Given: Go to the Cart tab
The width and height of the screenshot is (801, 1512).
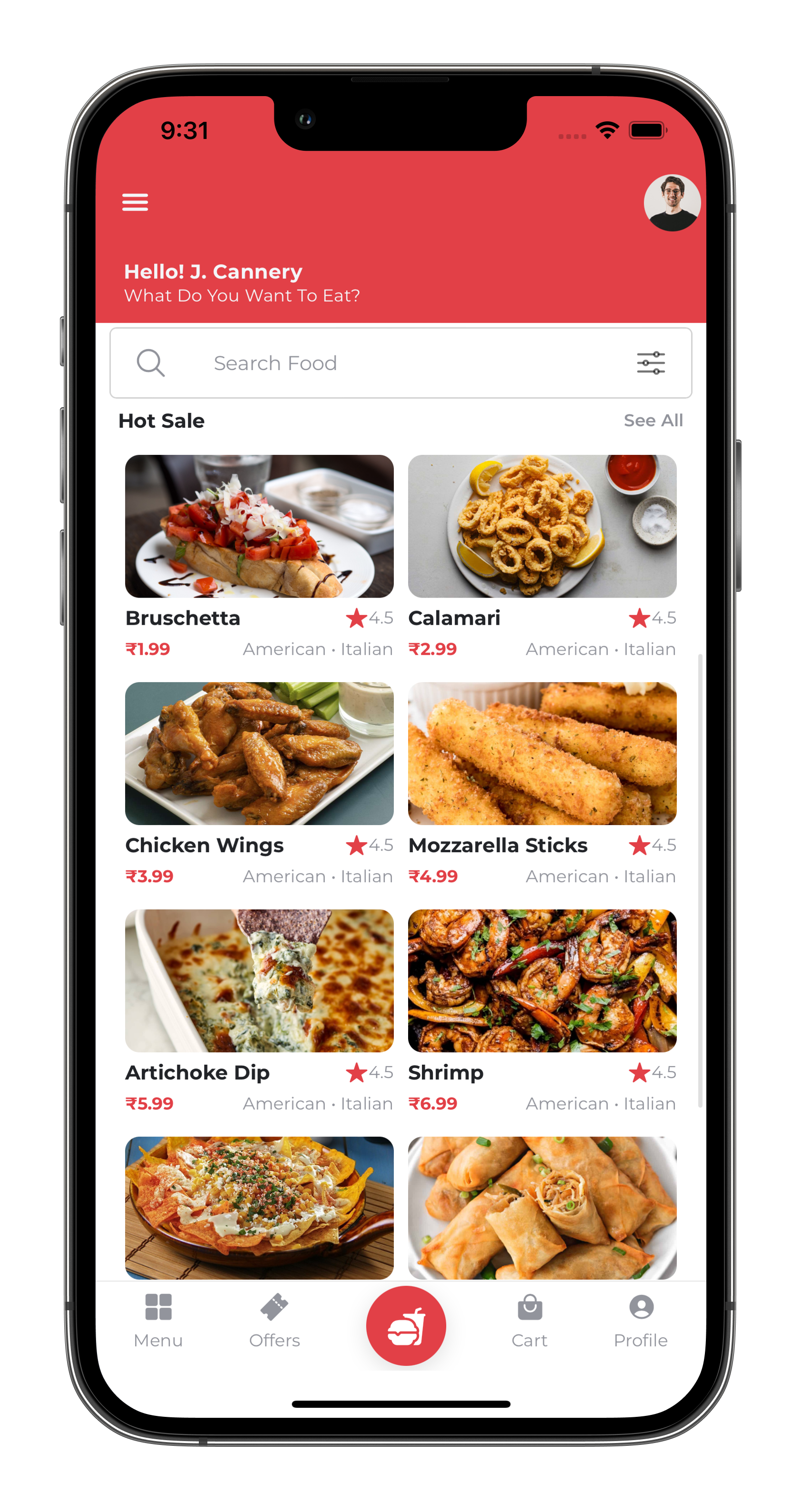Looking at the screenshot, I should click(x=529, y=1321).
